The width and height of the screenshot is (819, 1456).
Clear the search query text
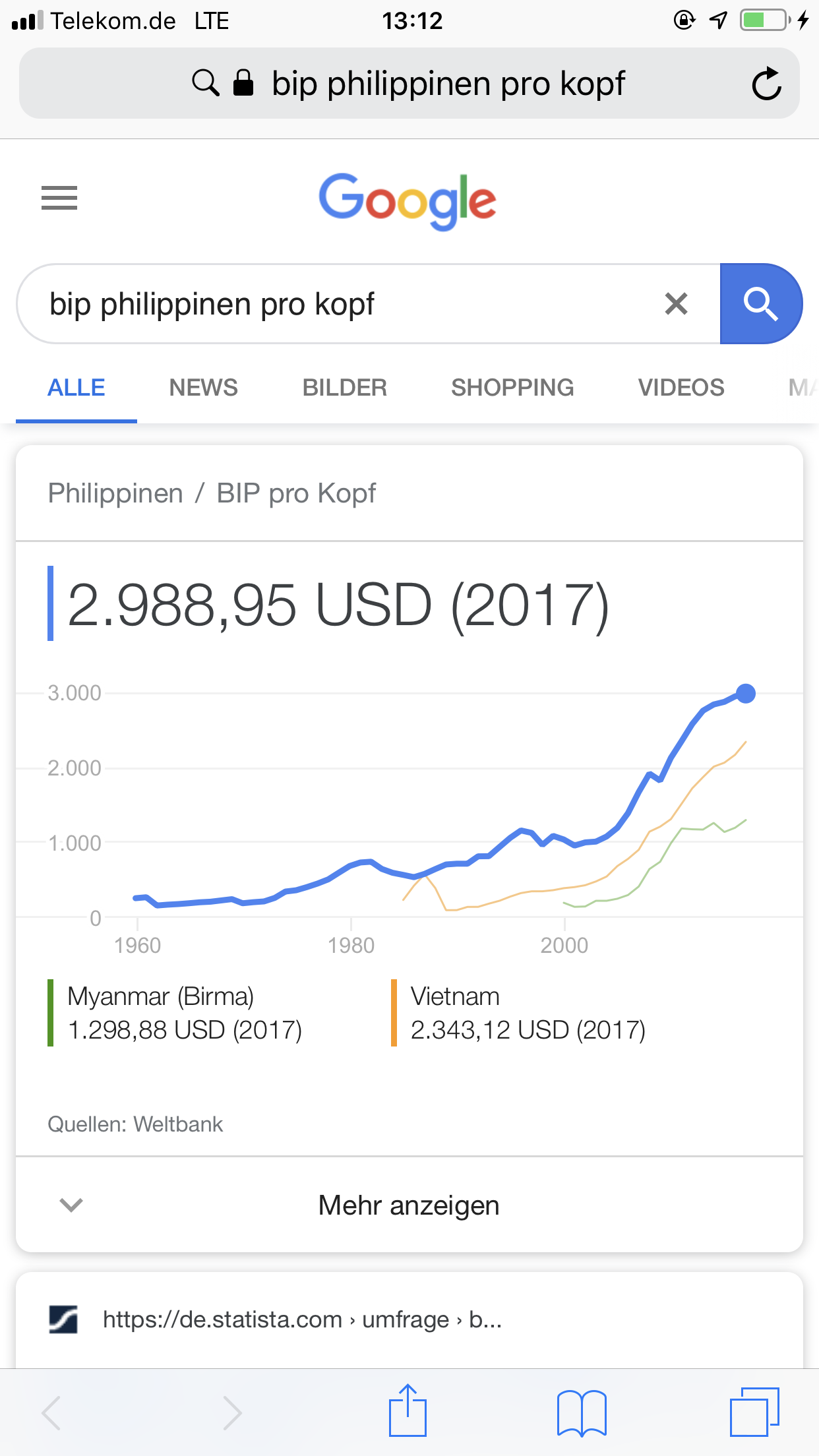click(x=676, y=304)
